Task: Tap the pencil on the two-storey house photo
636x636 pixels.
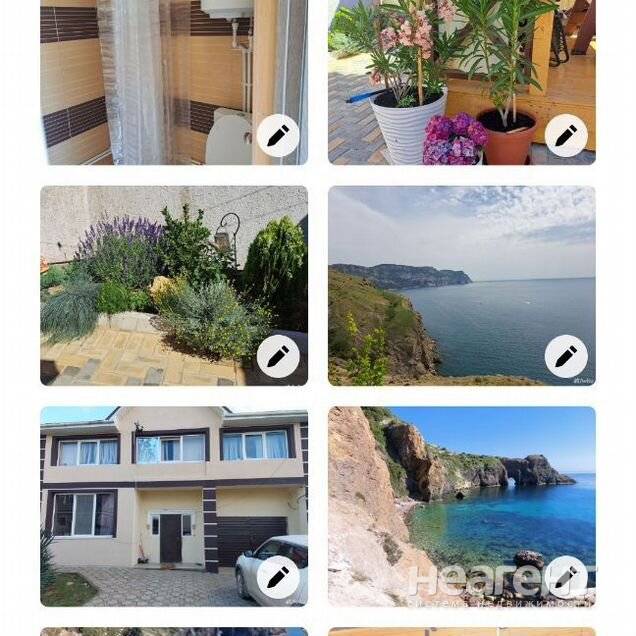Action: coord(278,577)
